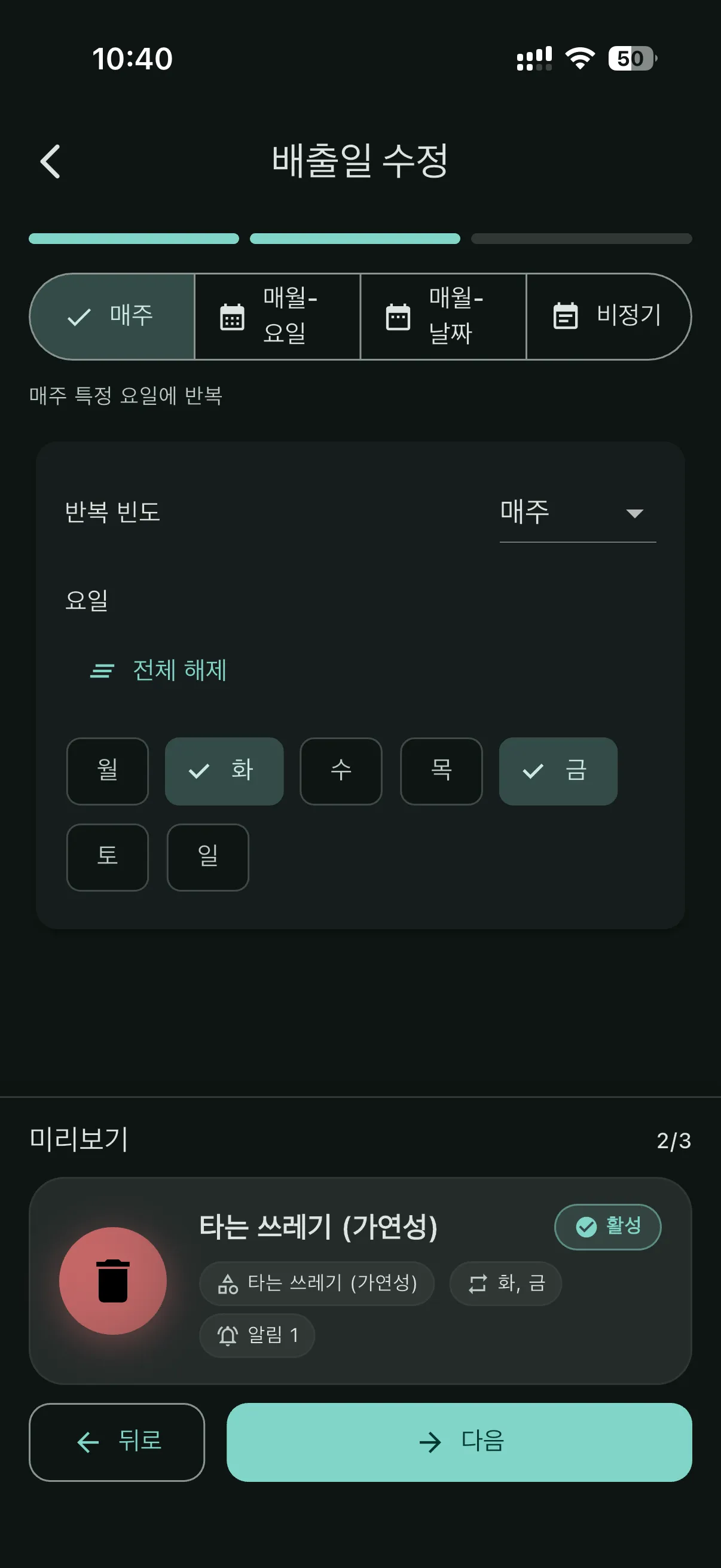Viewport: 721px width, 1568px height.
Task: Tap the red trash can icon in the preview
Action: 112,1280
